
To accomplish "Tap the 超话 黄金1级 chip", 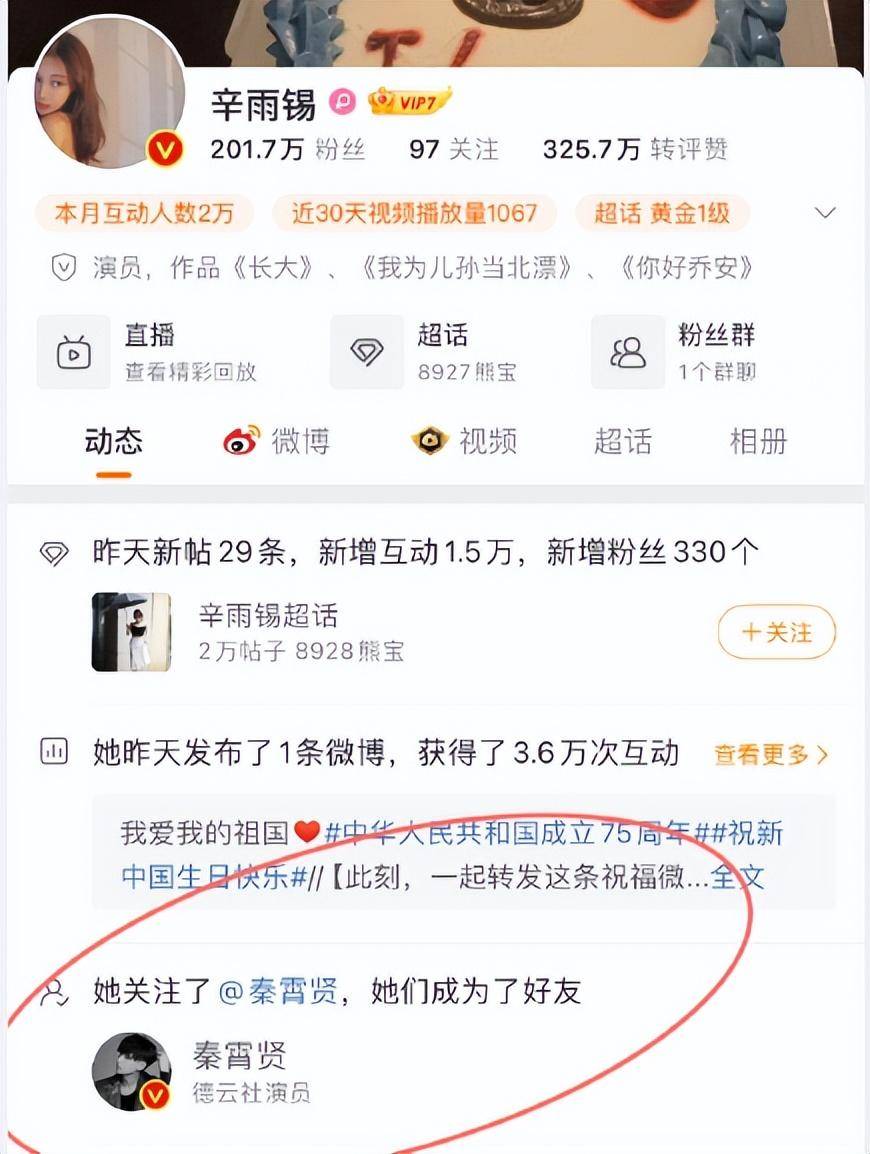I will [661, 213].
